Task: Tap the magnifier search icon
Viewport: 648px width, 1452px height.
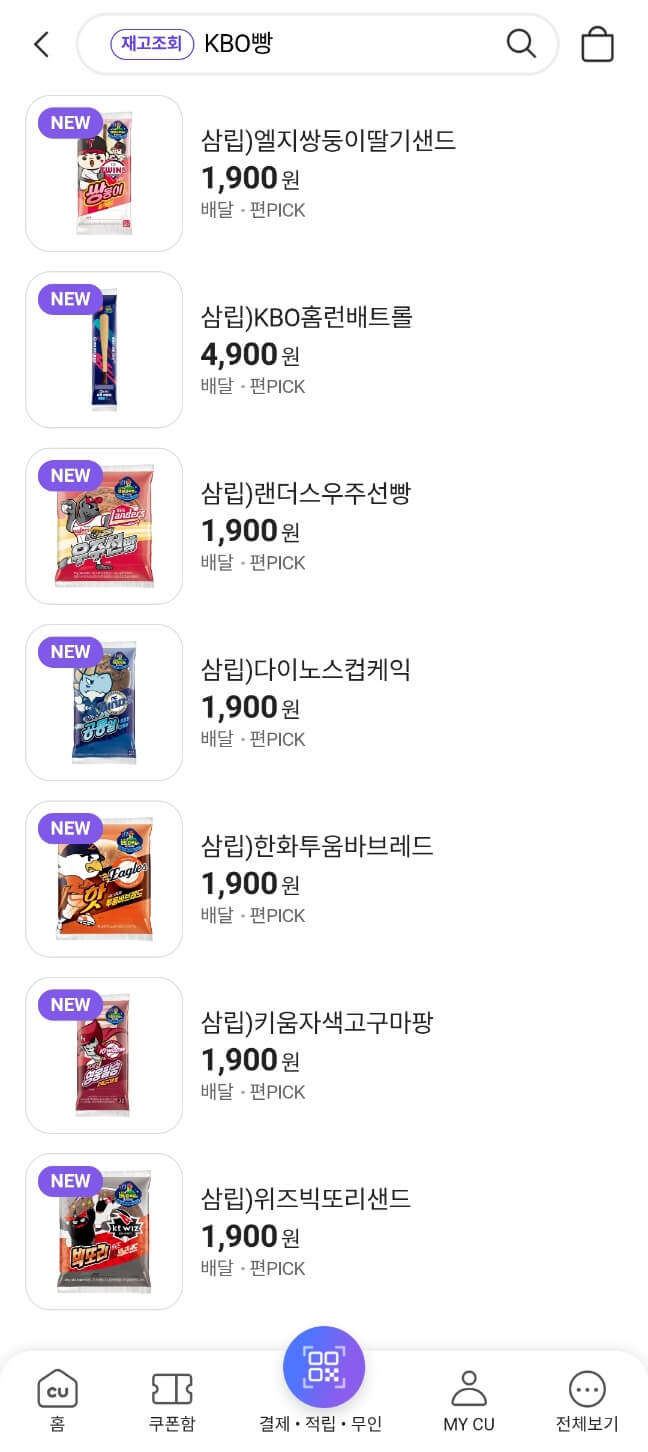Action: coord(521,43)
